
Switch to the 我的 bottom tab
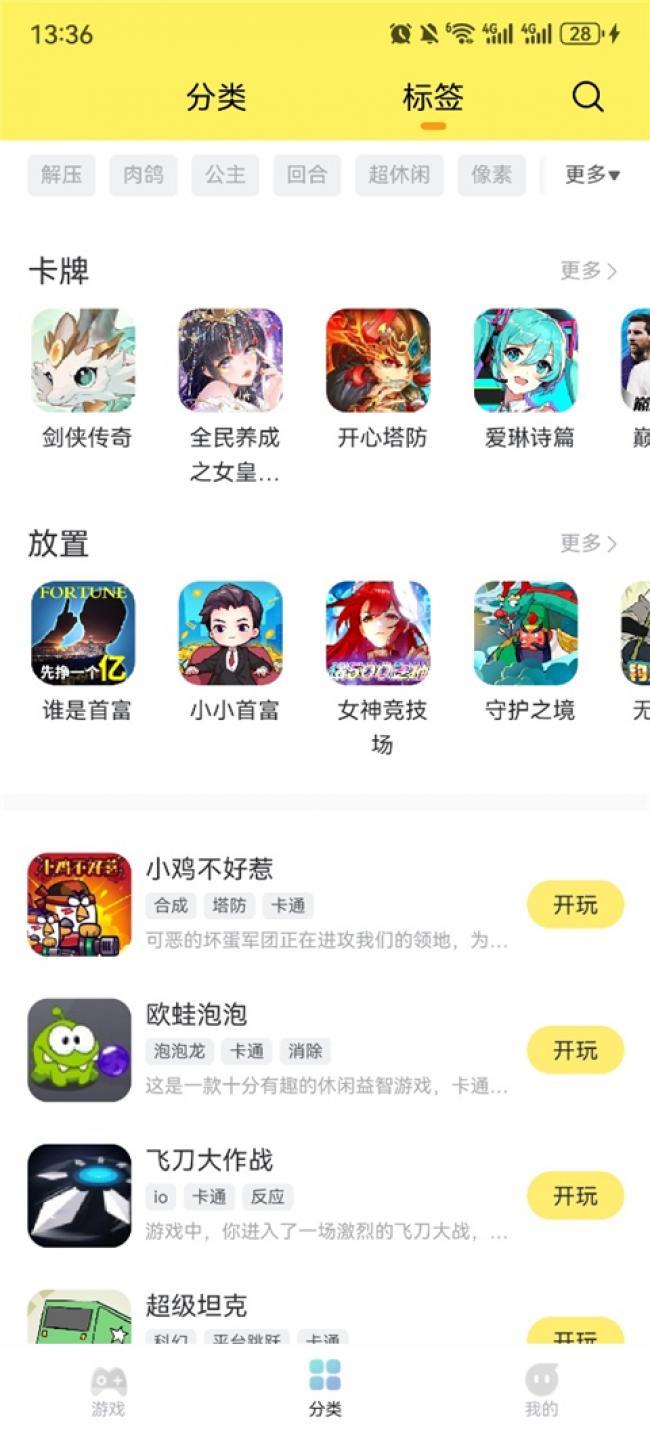click(541, 1391)
